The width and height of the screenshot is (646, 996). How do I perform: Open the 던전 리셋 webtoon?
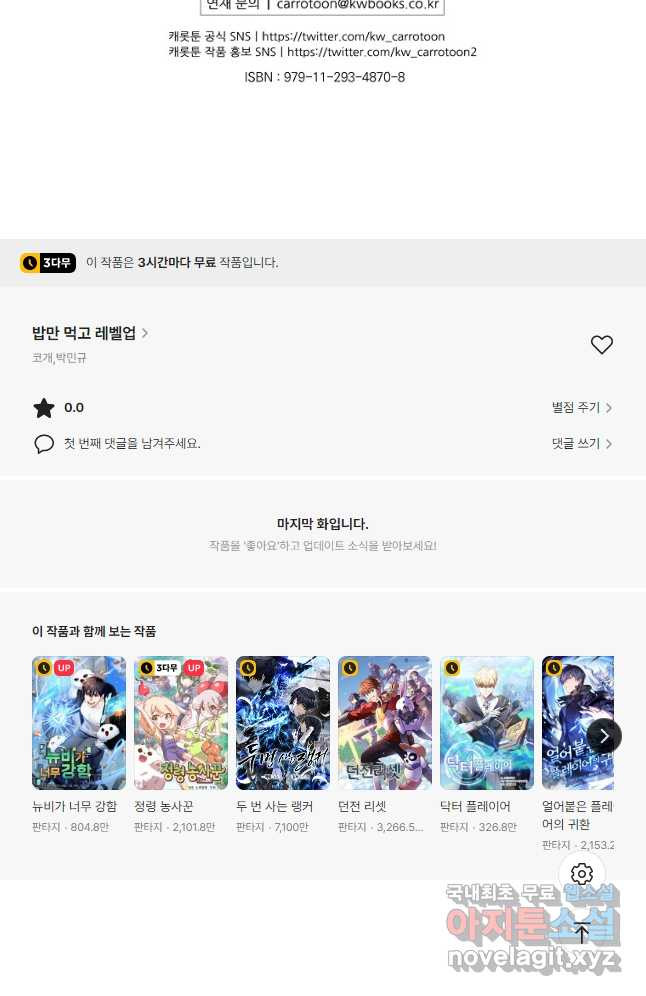[385, 723]
